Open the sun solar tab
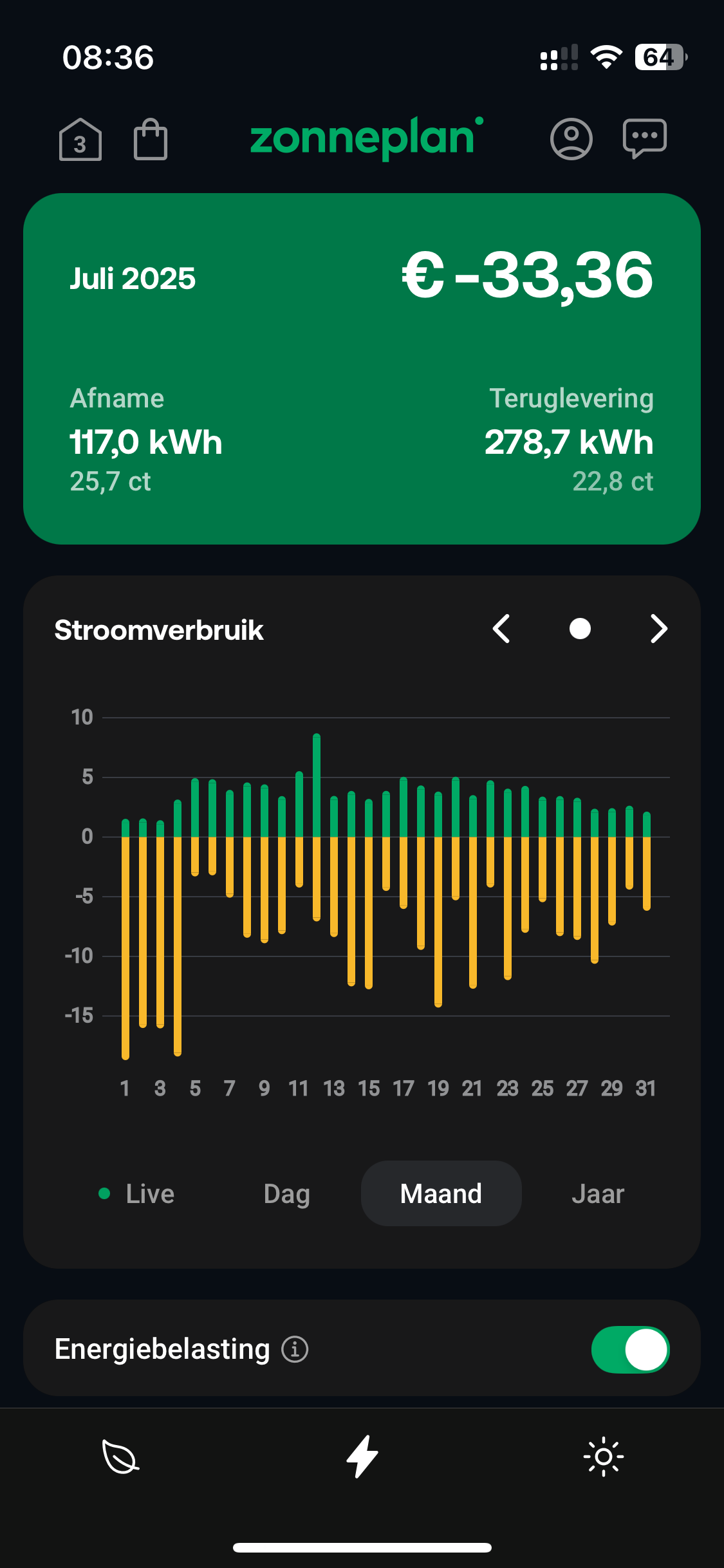 pos(604,1457)
